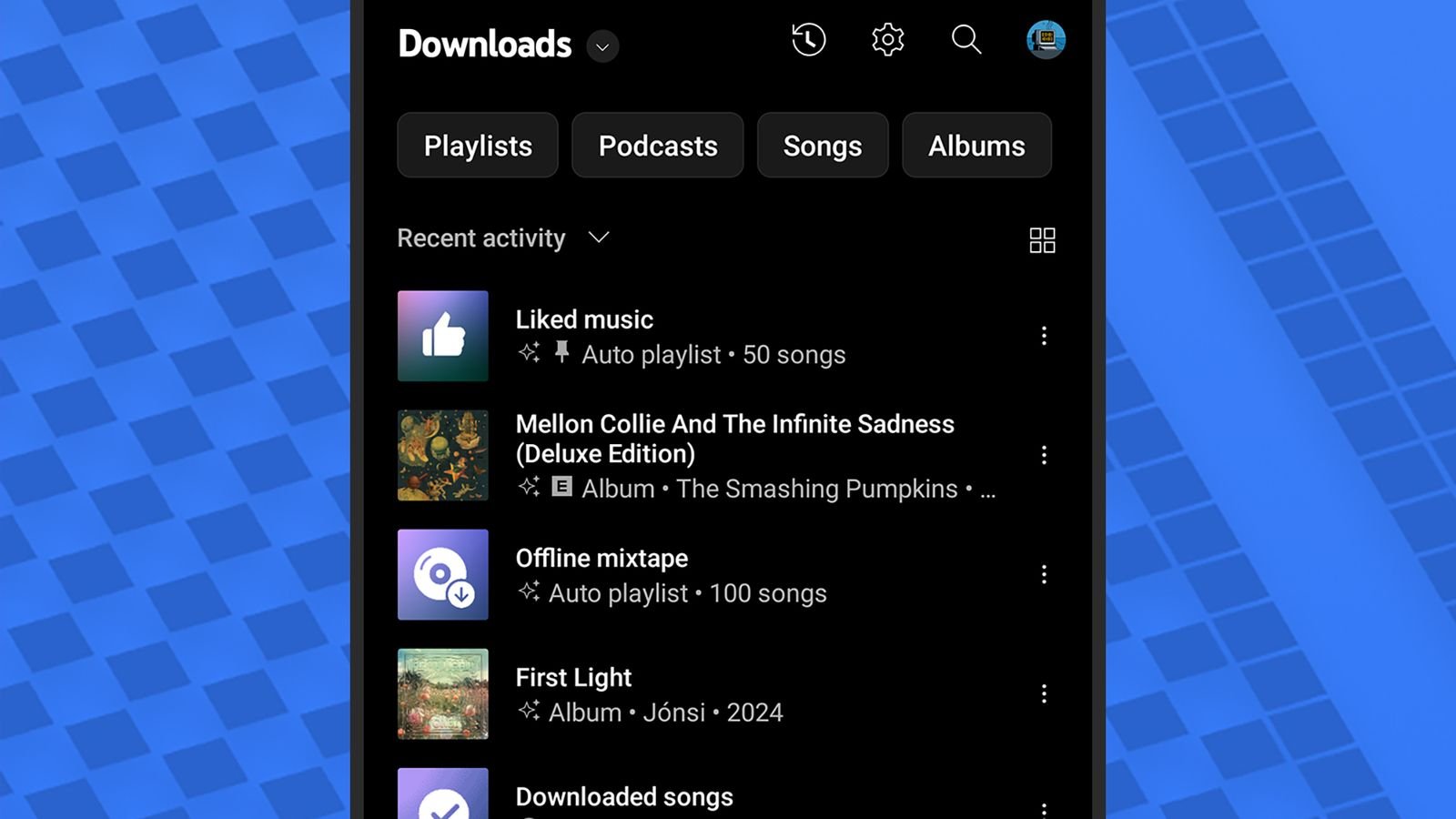1456x819 pixels.
Task: Open more options for Liked music
Action: [1044, 336]
